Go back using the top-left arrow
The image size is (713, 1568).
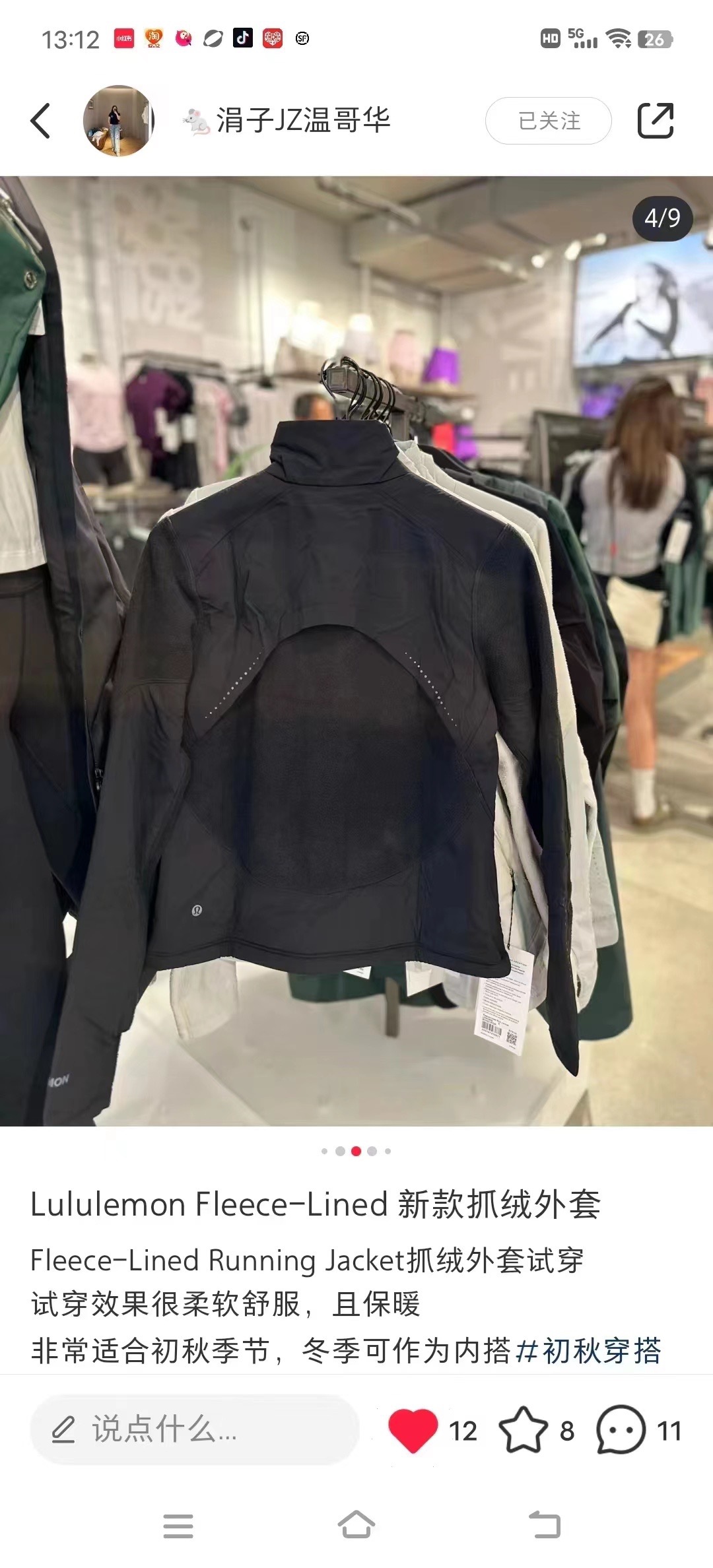[41, 121]
